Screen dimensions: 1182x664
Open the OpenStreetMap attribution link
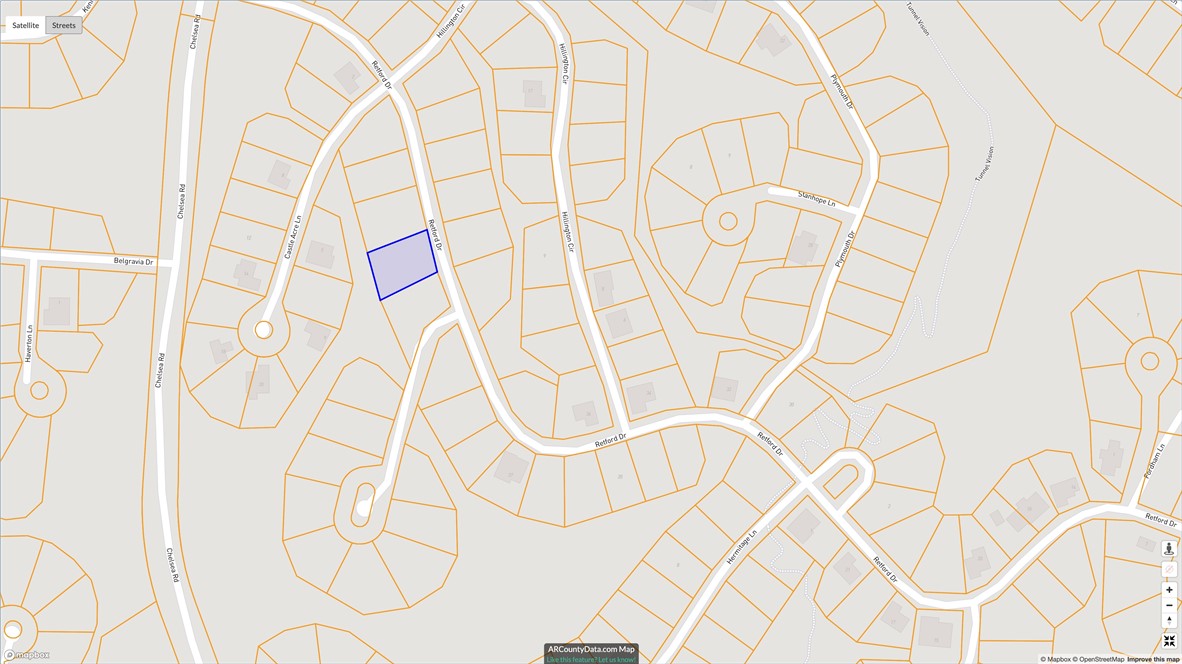pos(1101,659)
